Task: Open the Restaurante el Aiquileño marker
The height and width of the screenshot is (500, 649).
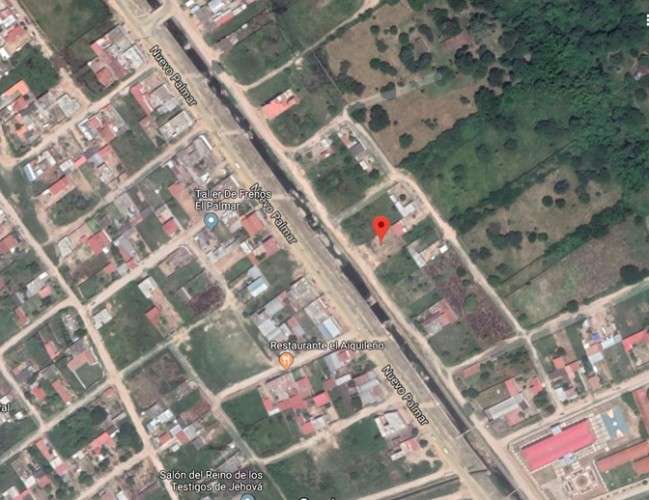Action: point(286,360)
